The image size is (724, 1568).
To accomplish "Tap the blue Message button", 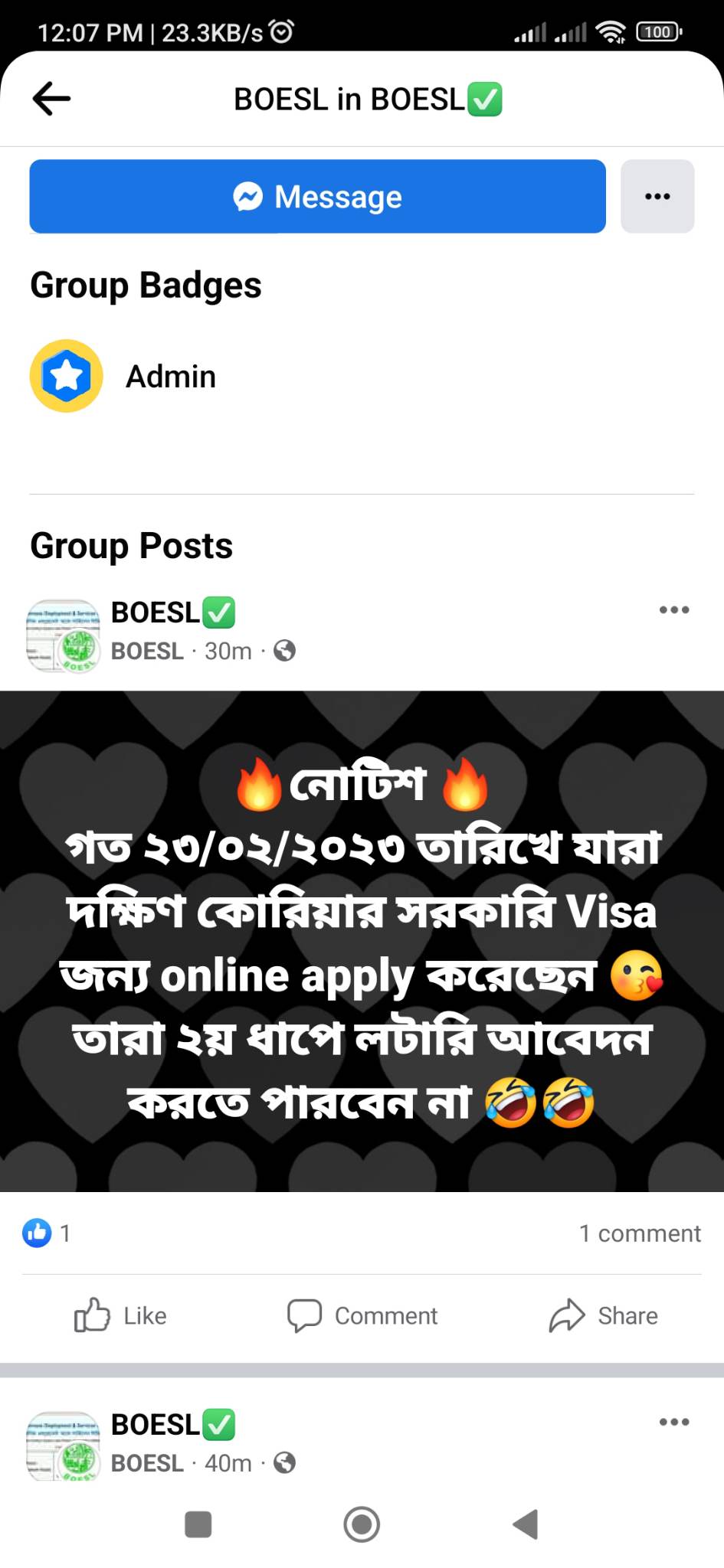I will click(317, 196).
